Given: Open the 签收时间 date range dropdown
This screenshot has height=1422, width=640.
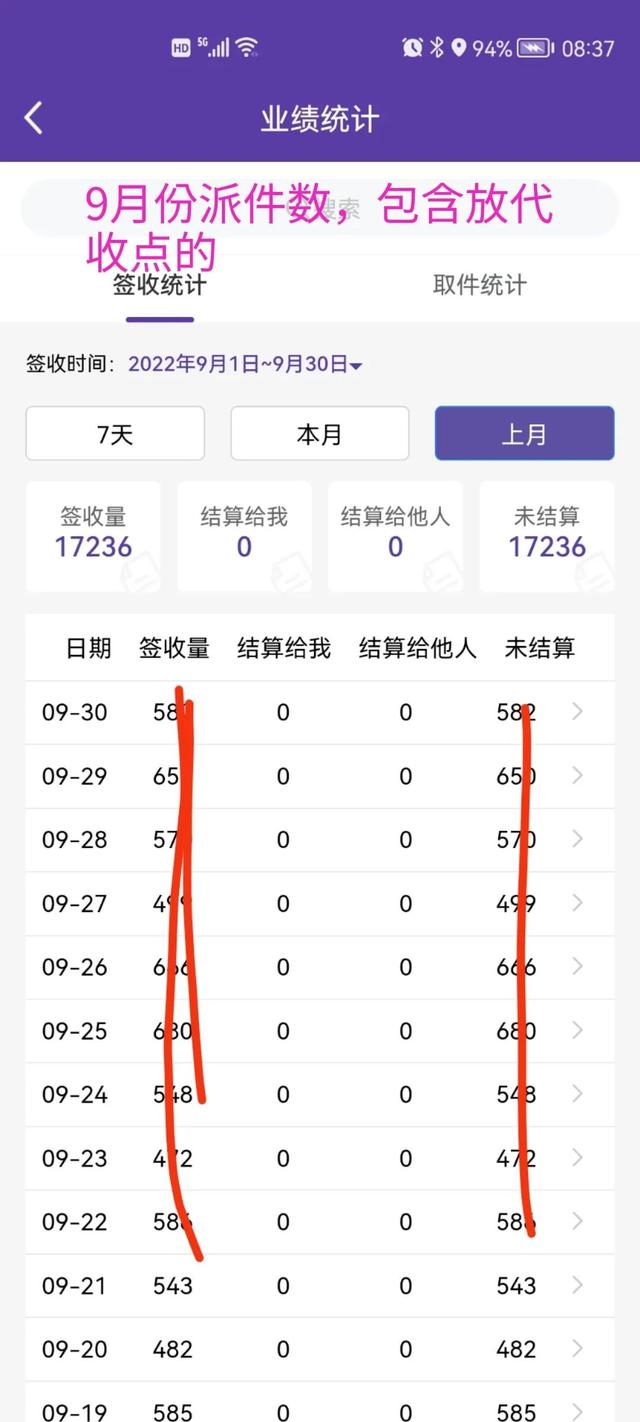Looking at the screenshot, I should (245, 364).
